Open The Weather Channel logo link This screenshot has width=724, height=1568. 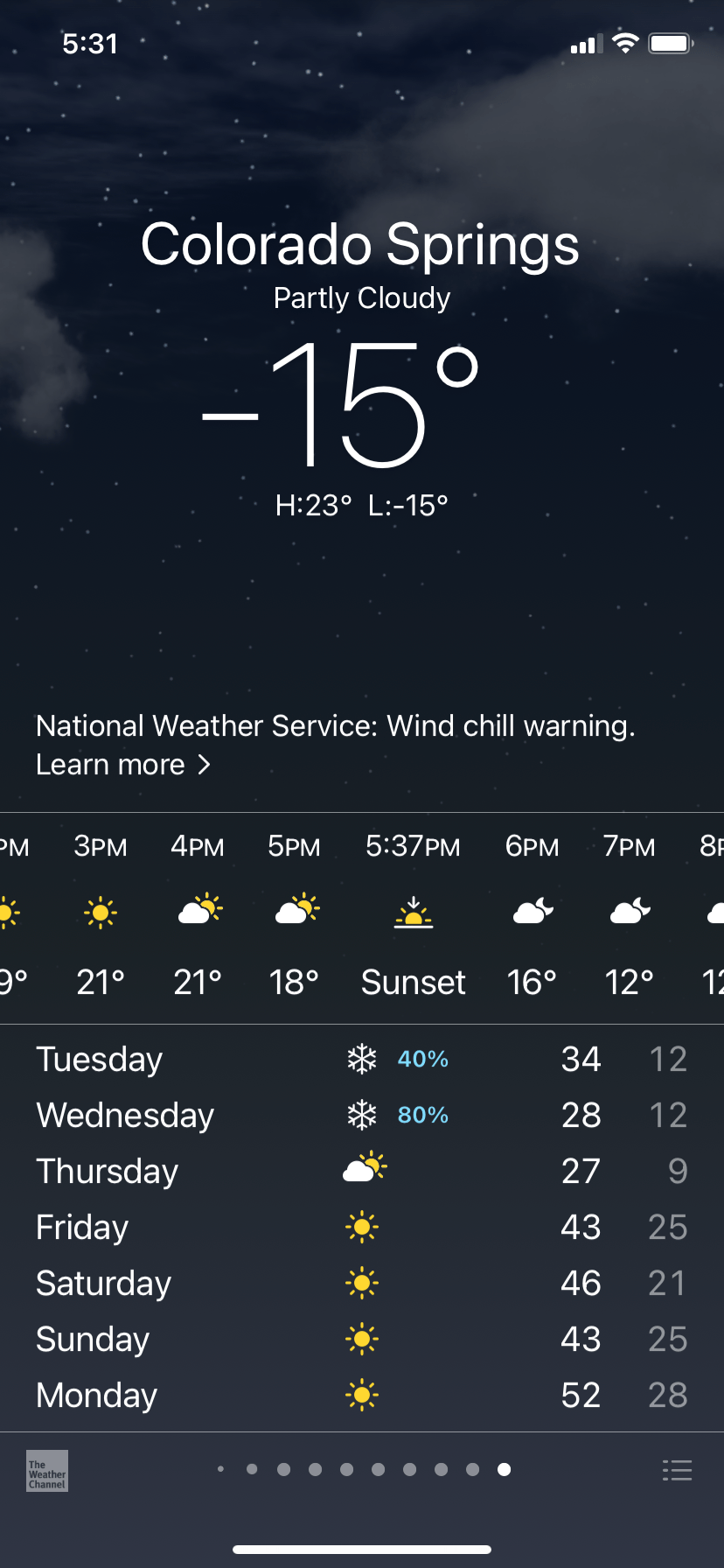[x=47, y=1471]
